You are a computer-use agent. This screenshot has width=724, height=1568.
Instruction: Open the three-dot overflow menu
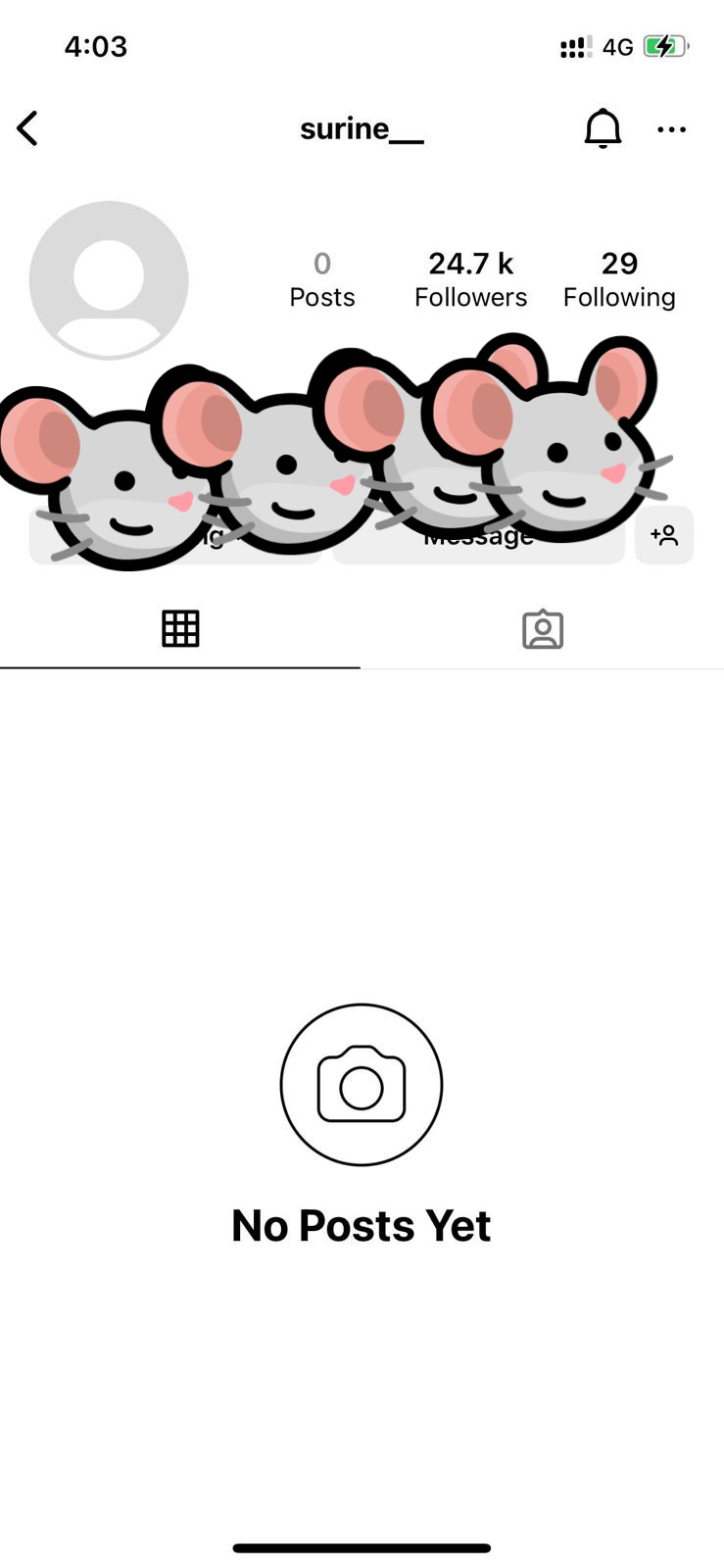click(671, 129)
